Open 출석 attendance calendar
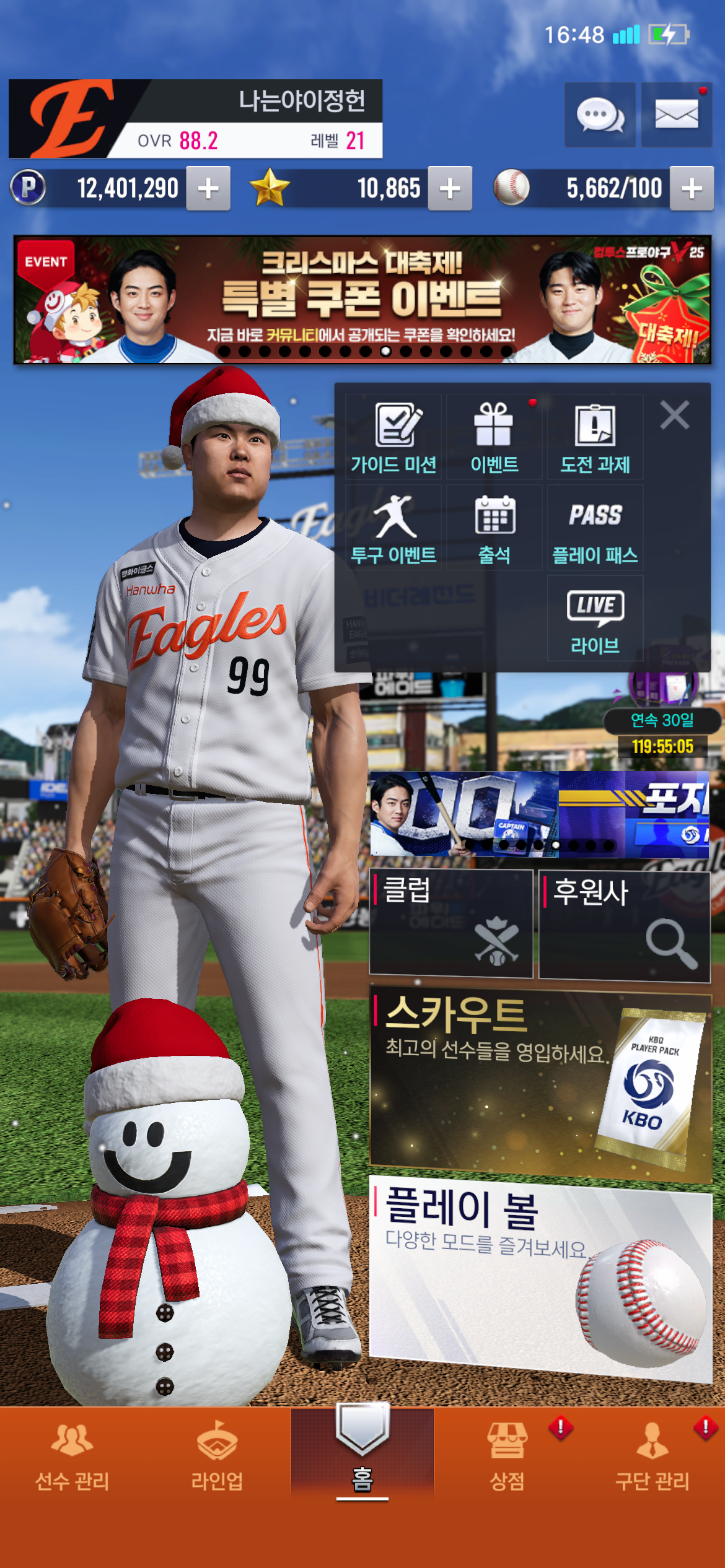 [x=494, y=528]
